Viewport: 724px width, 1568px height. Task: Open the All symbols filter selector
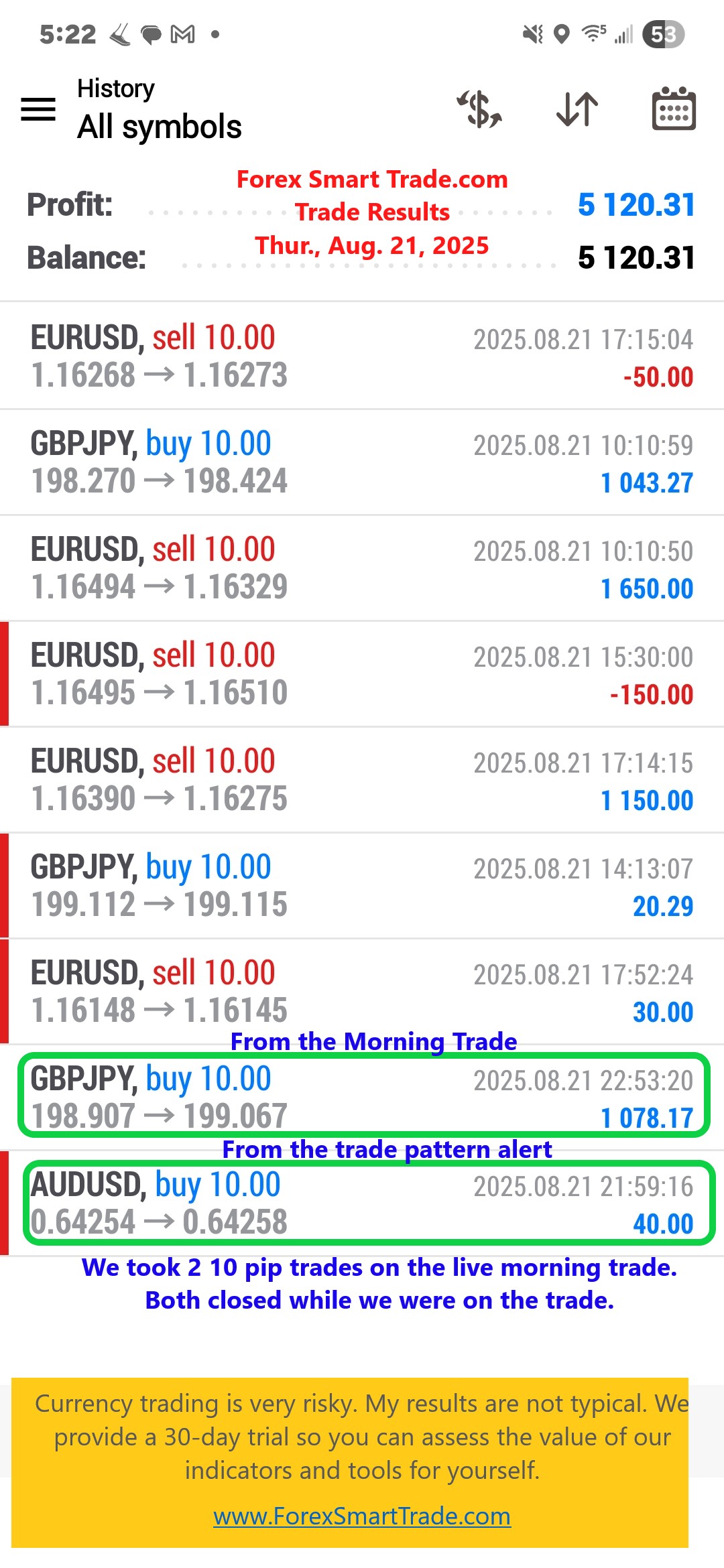(159, 126)
